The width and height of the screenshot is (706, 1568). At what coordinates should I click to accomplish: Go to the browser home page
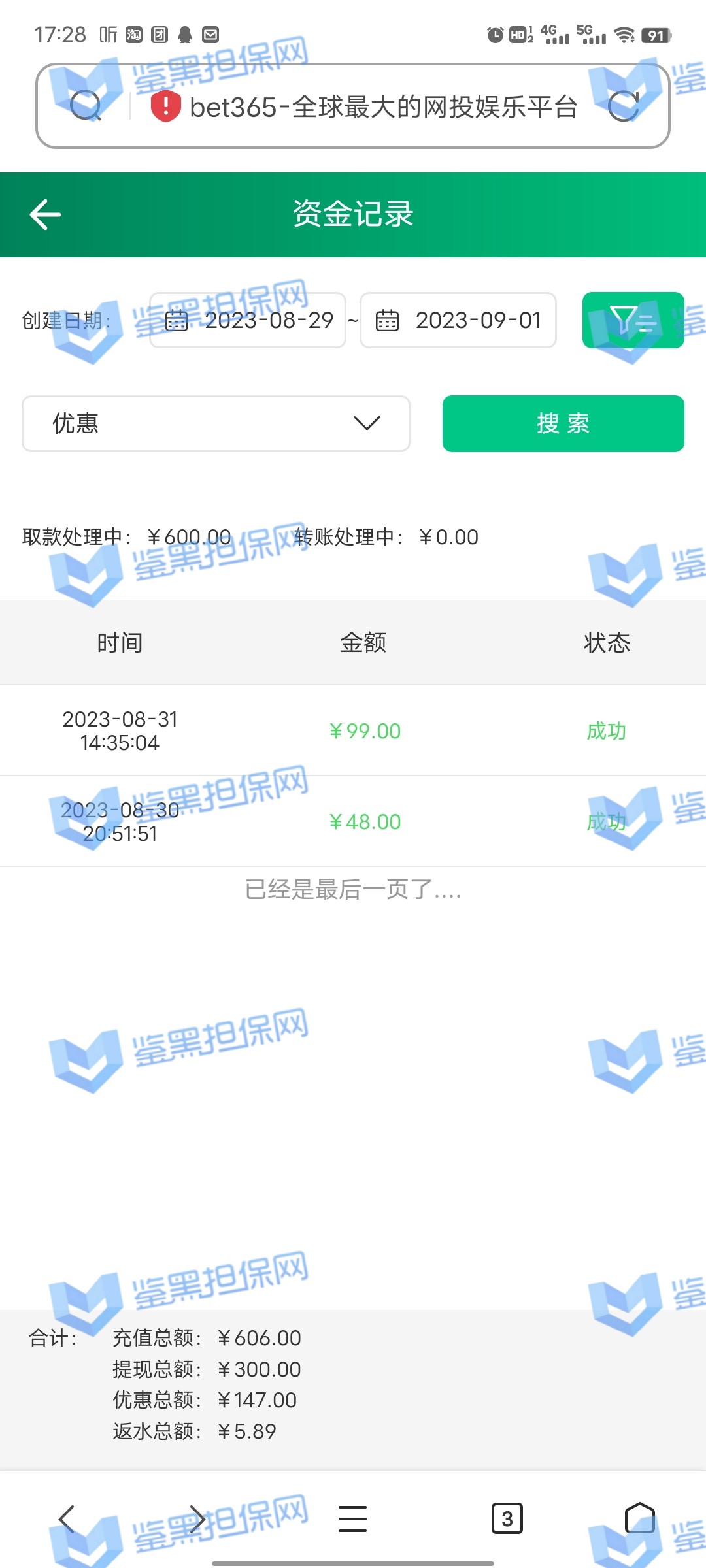point(639,1519)
